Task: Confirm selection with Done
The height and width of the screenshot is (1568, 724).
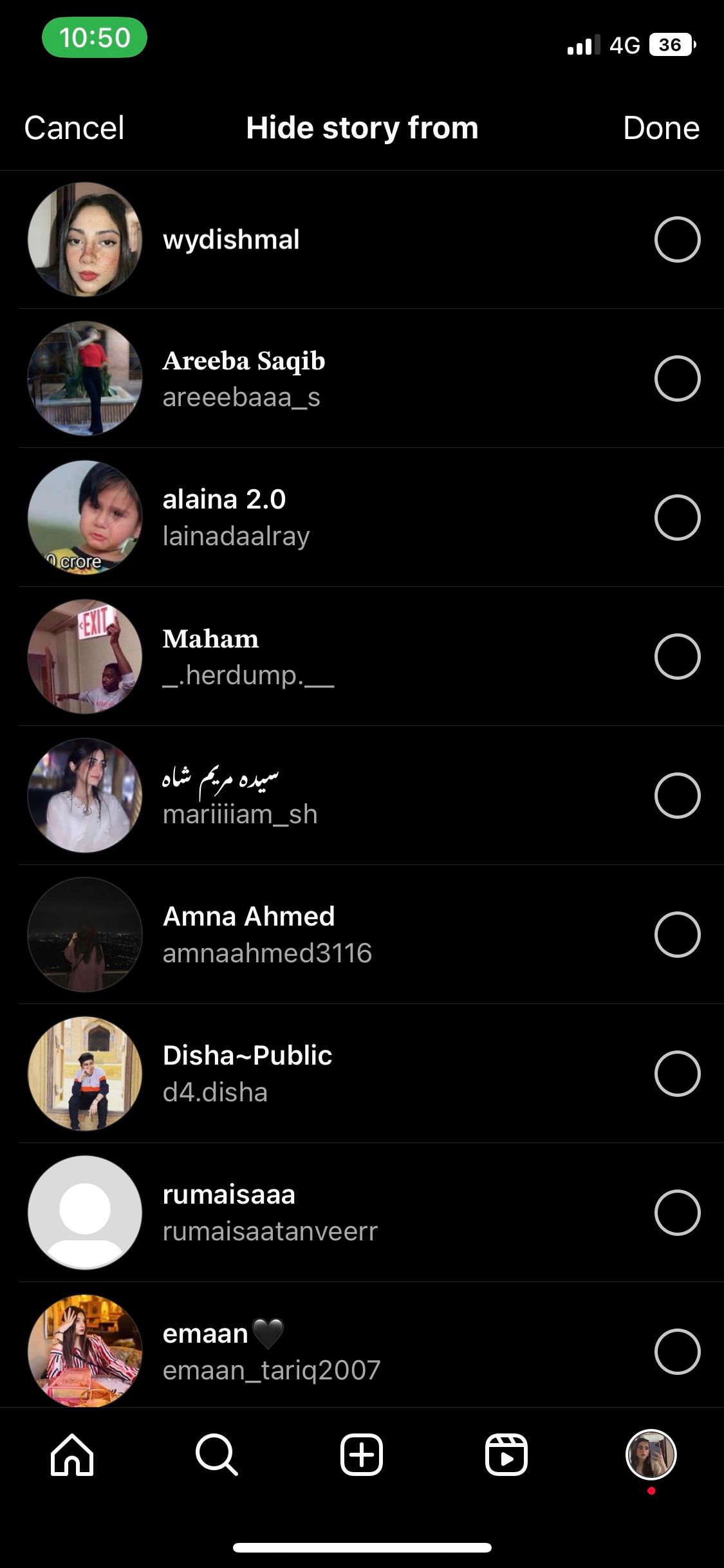Action: [661, 128]
